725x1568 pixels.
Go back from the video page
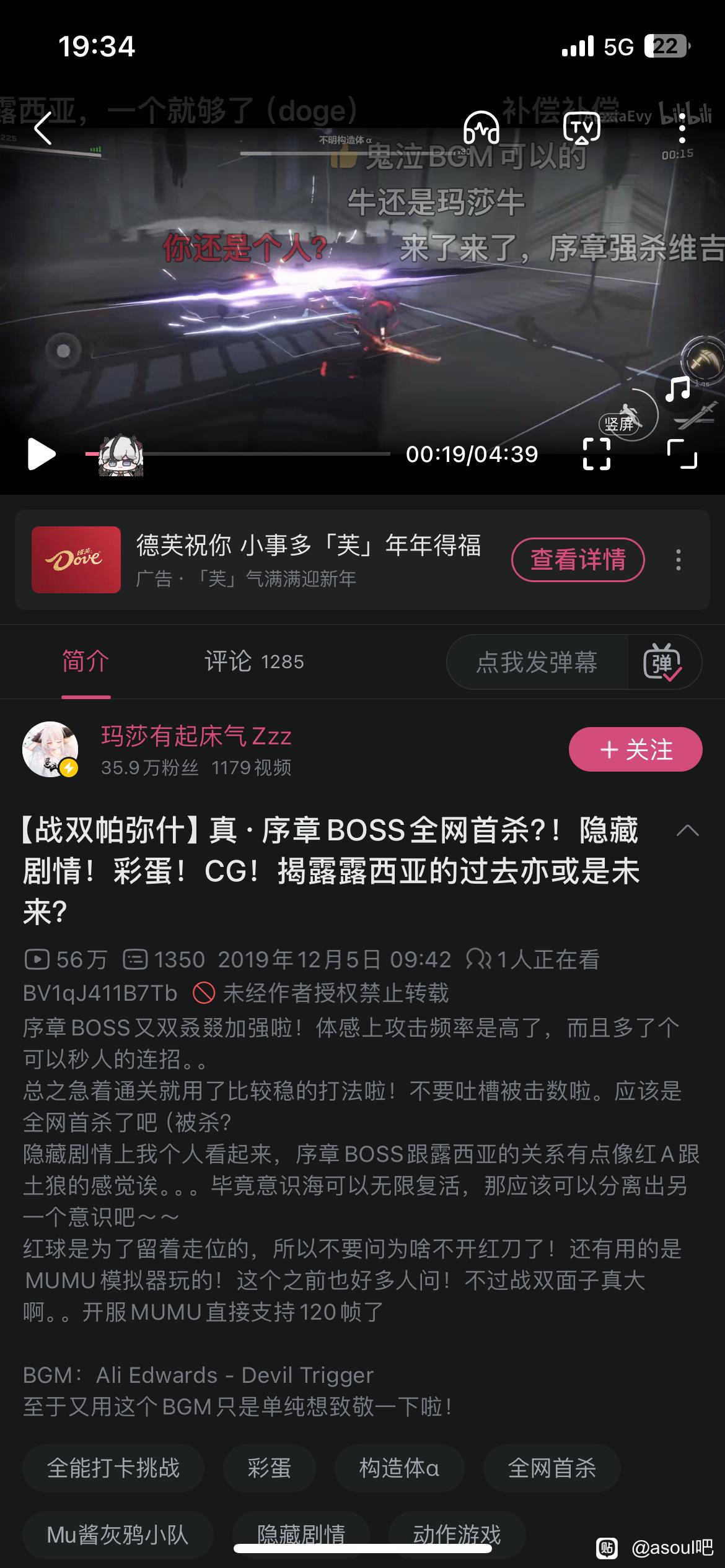(x=43, y=129)
